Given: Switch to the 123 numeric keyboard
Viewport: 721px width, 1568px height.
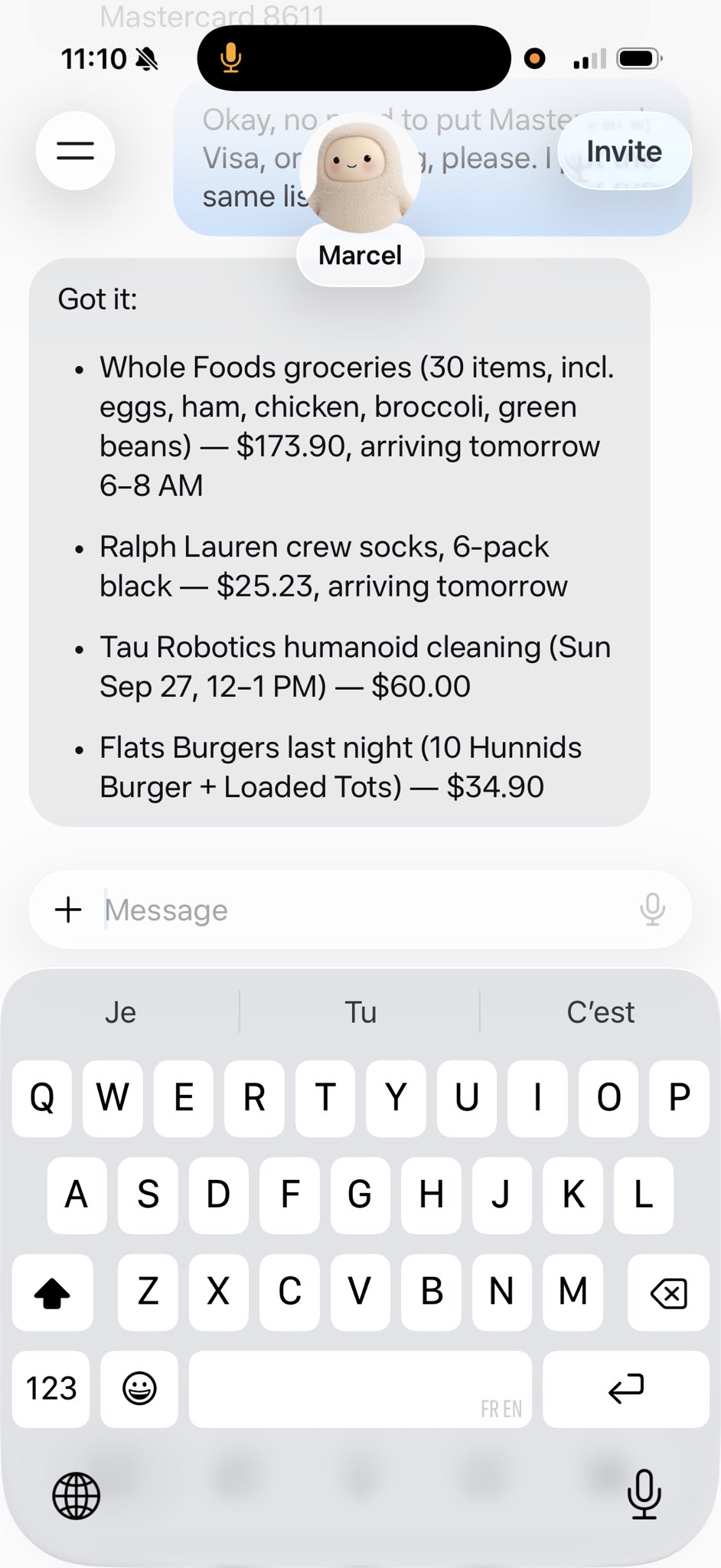Looking at the screenshot, I should click(51, 1389).
